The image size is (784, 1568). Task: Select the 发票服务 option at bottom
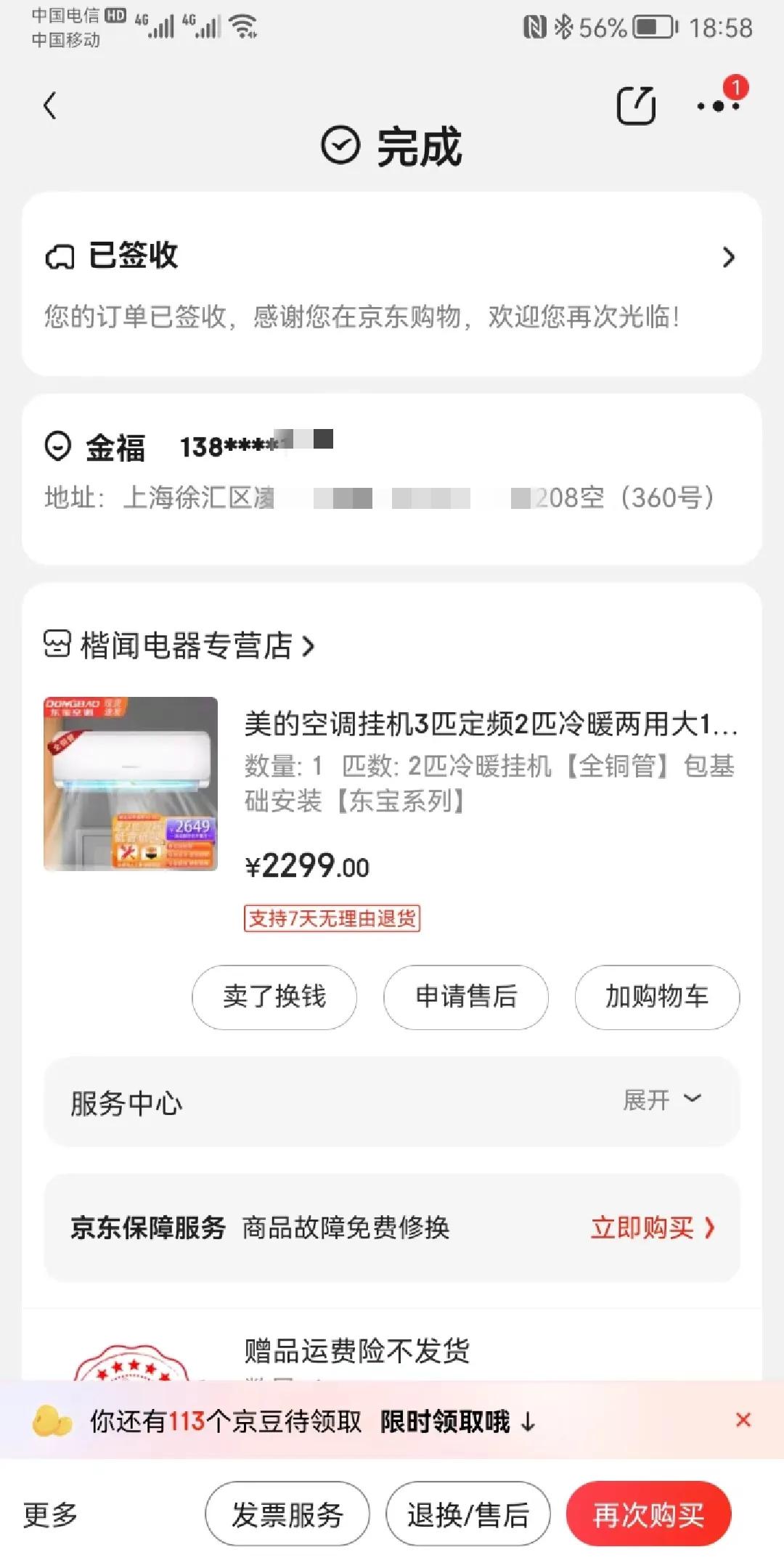(x=287, y=1514)
